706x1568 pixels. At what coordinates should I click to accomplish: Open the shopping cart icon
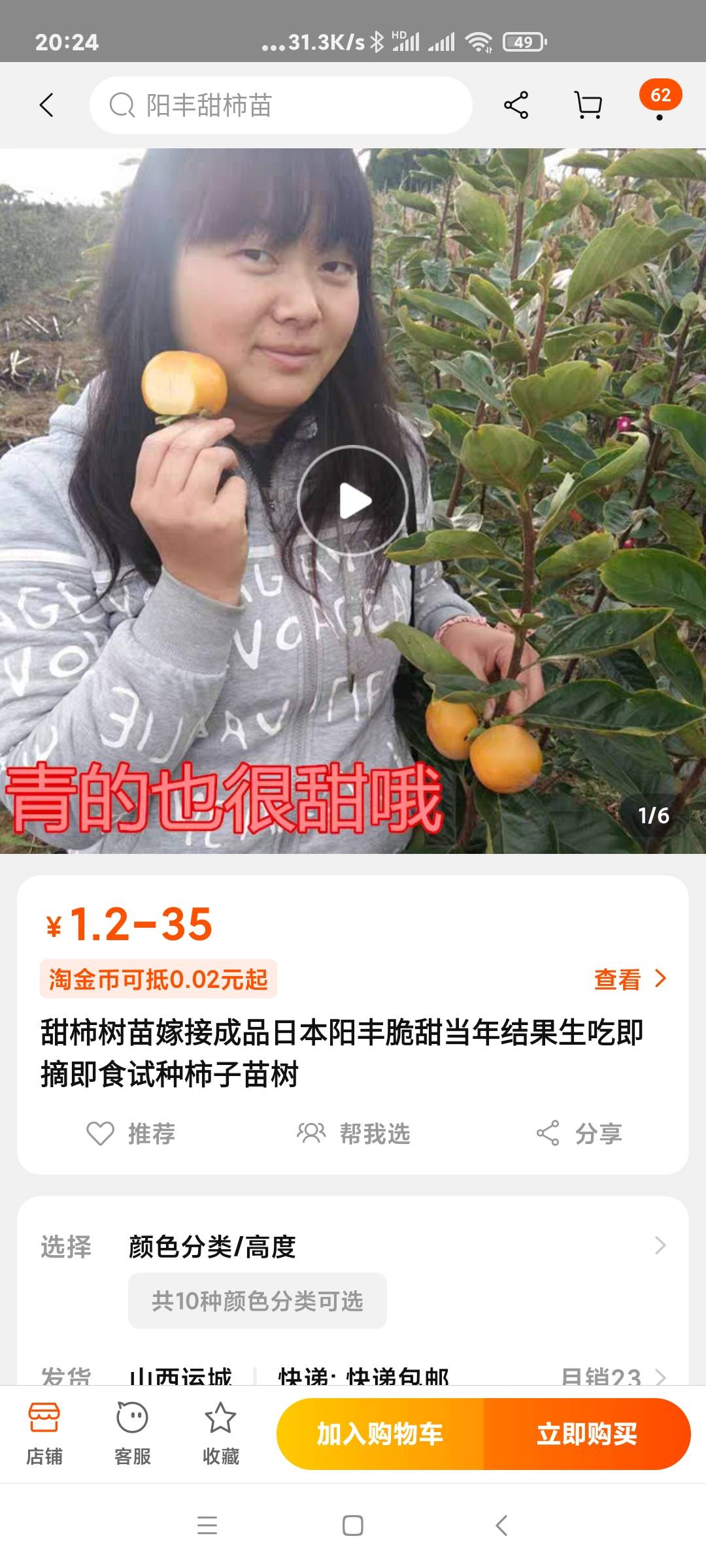588,105
